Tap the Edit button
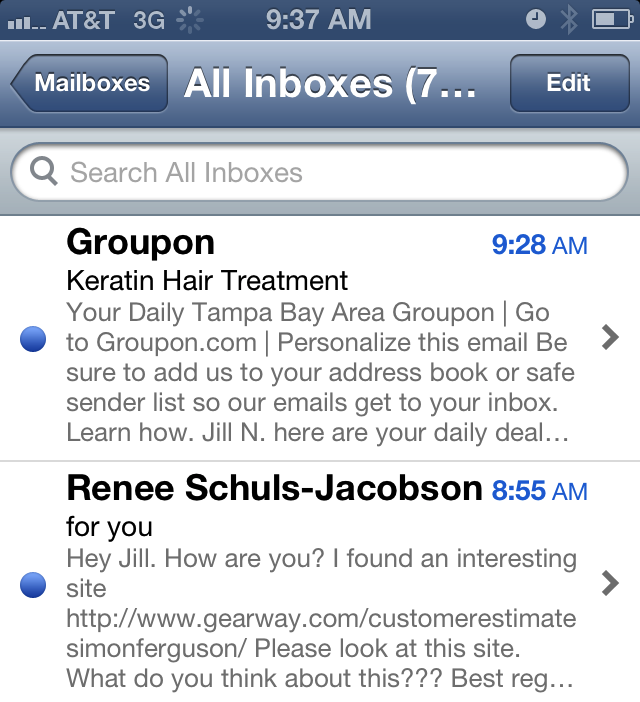This screenshot has height=702, width=640. (568, 84)
